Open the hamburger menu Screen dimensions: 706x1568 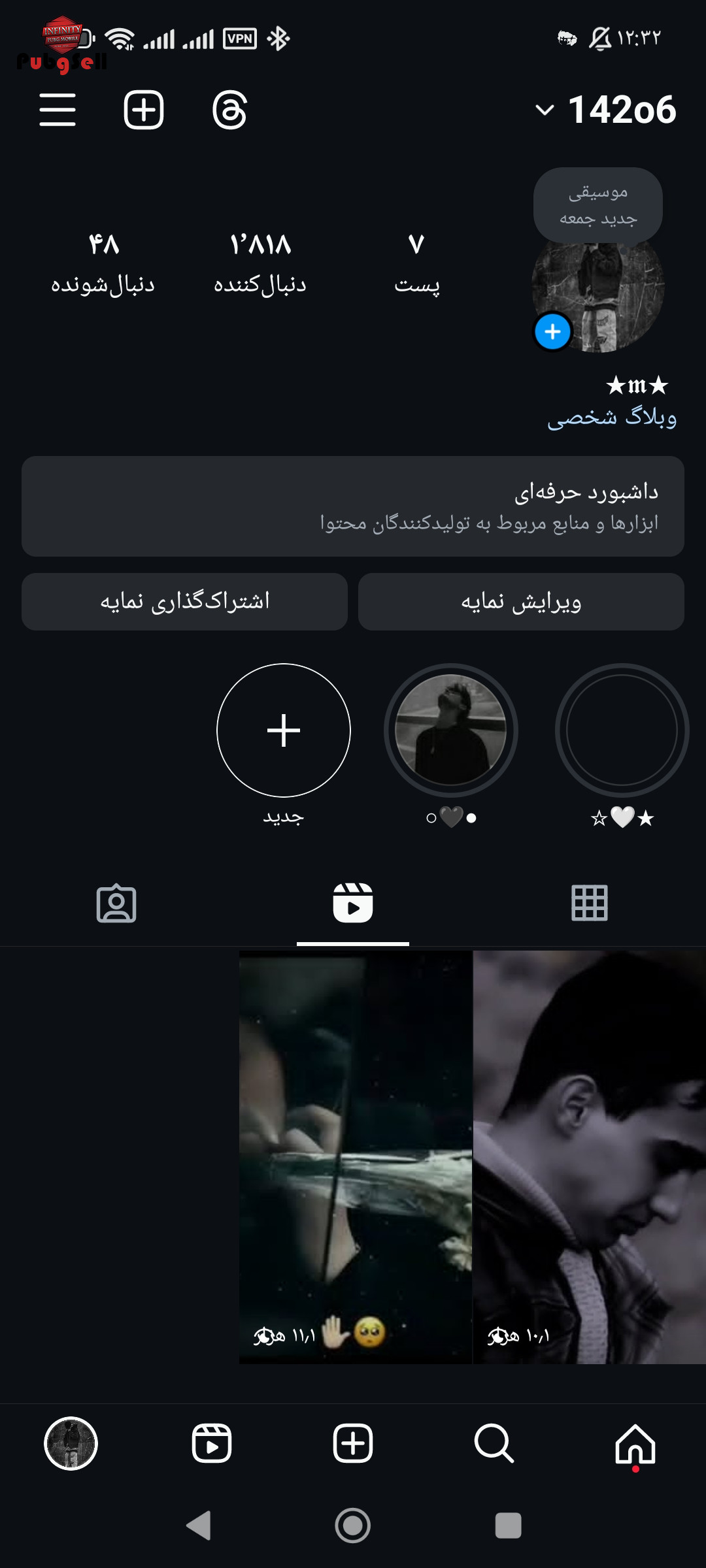[x=58, y=109]
